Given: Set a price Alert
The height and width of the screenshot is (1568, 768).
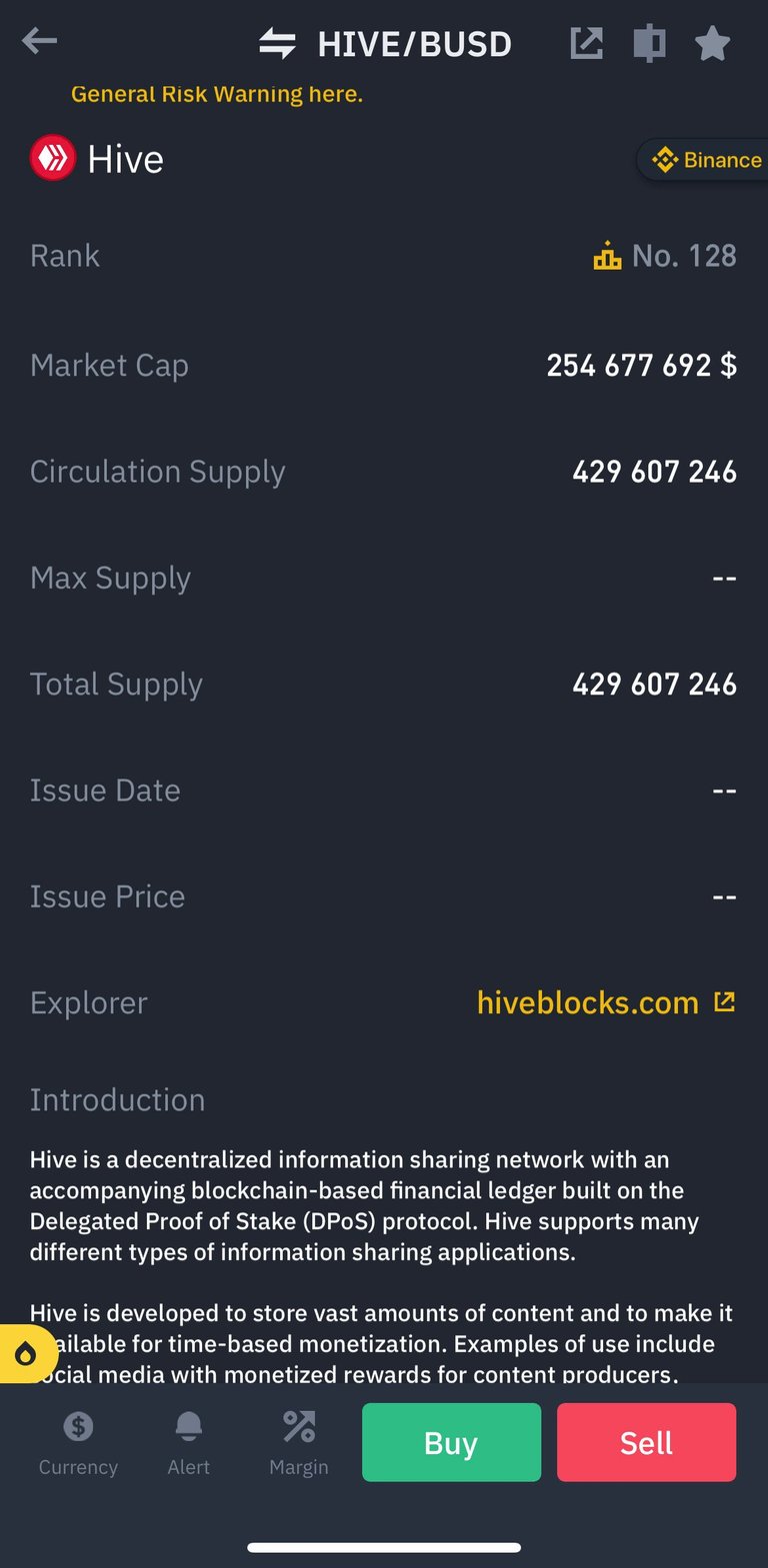Looking at the screenshot, I should [189, 1443].
